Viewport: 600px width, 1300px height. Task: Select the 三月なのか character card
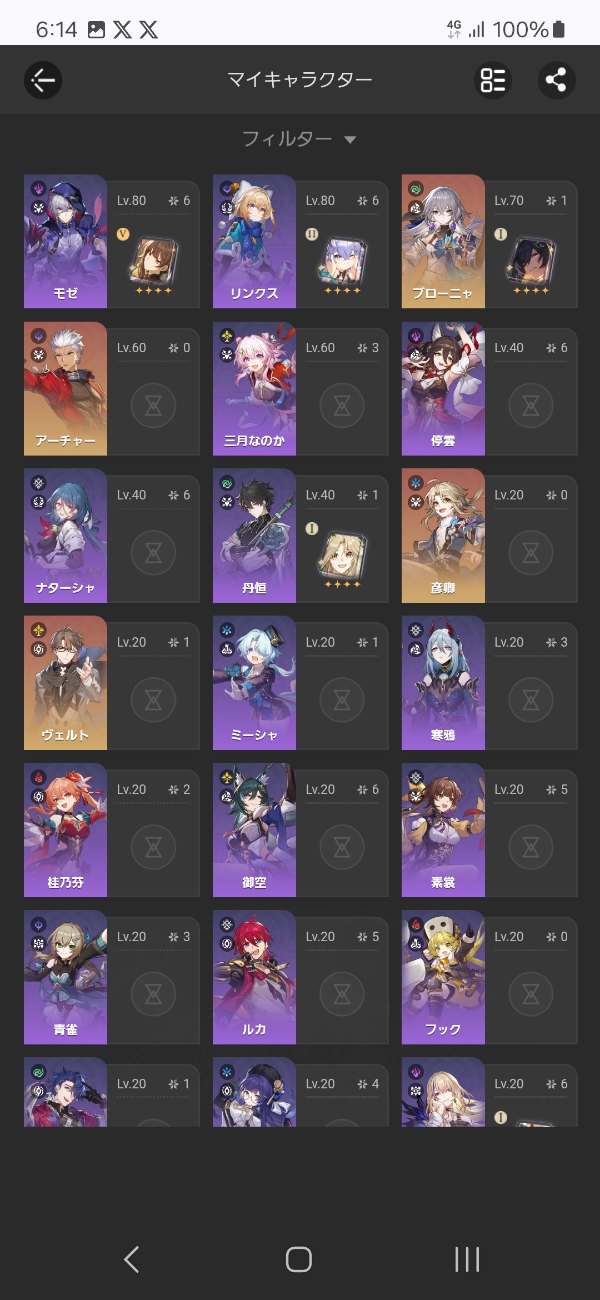click(254, 388)
